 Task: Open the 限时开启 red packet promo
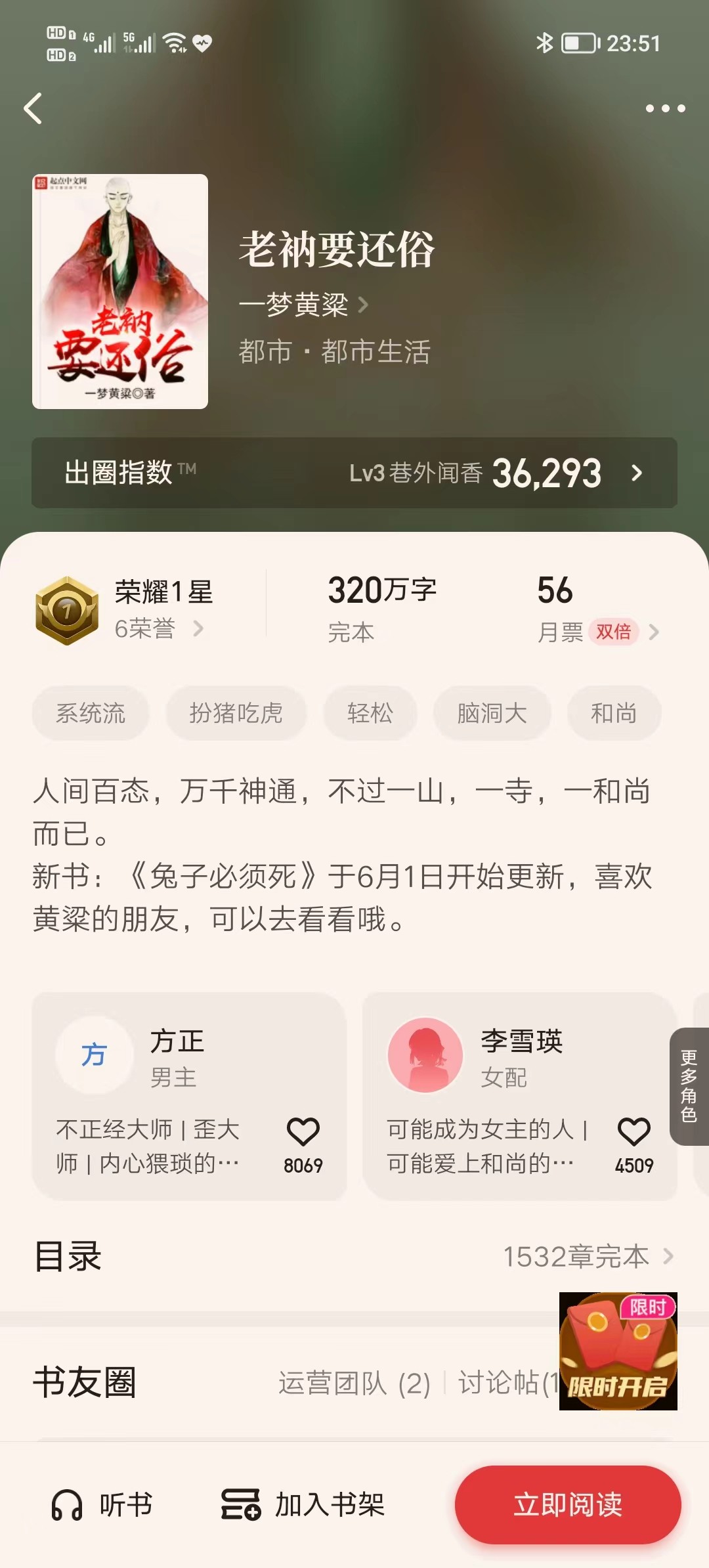pos(618,1351)
